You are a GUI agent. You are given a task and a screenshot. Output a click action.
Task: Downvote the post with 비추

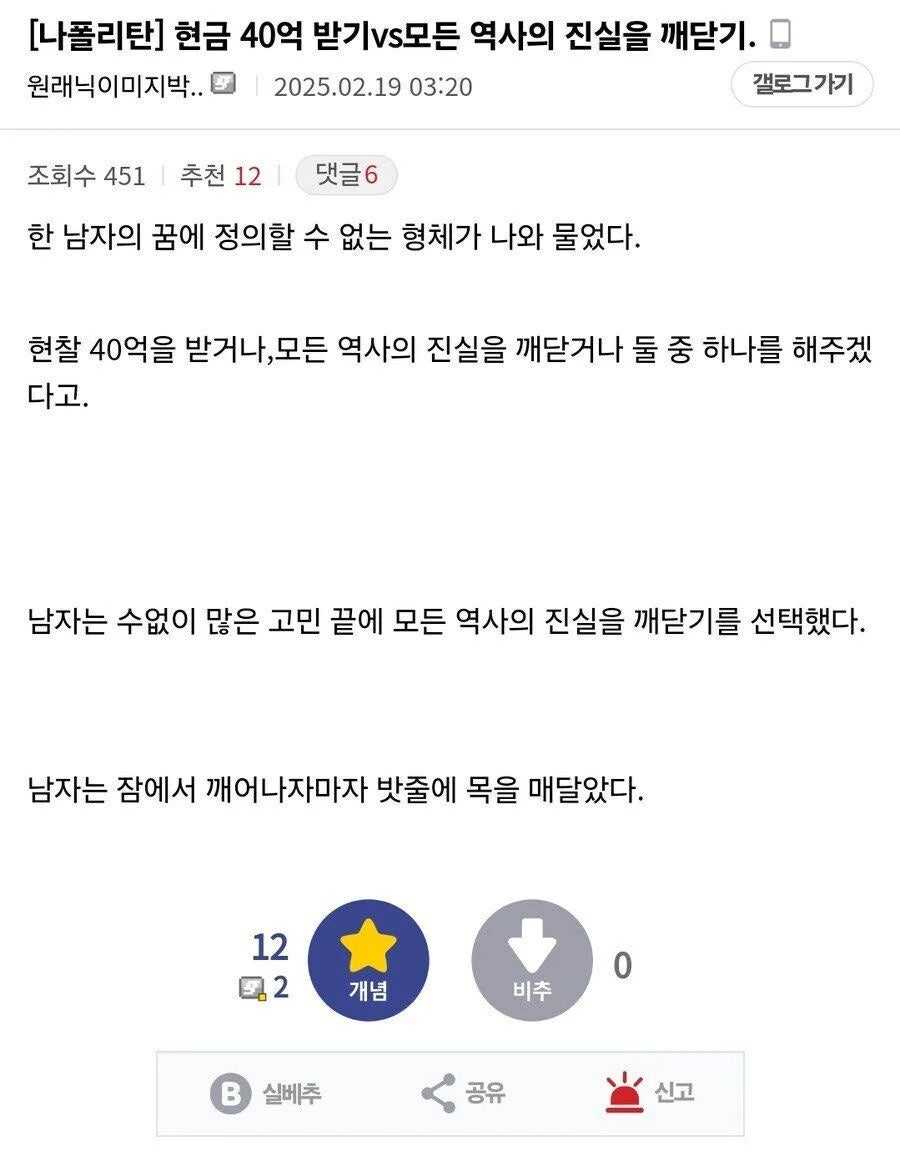coord(532,960)
